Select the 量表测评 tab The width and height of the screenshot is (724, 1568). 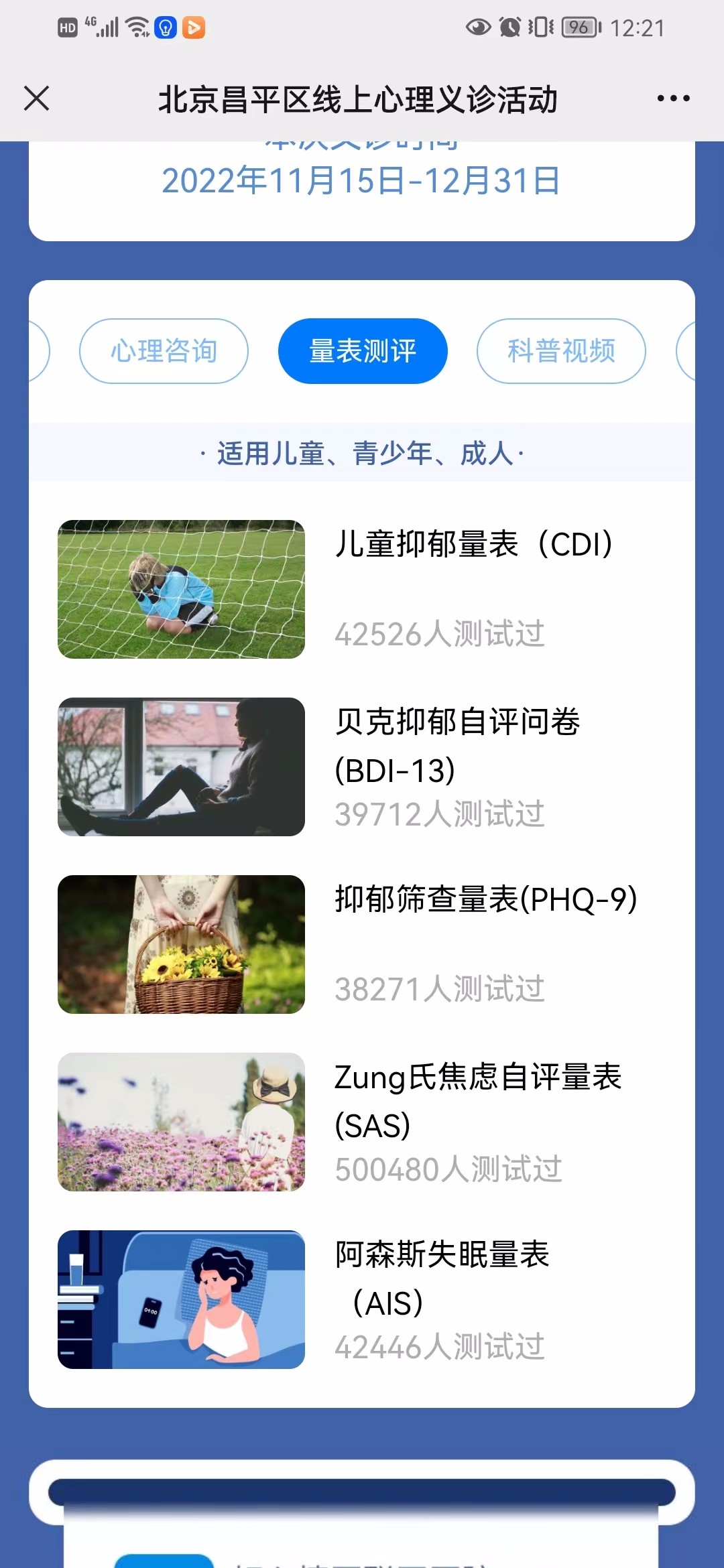(363, 351)
